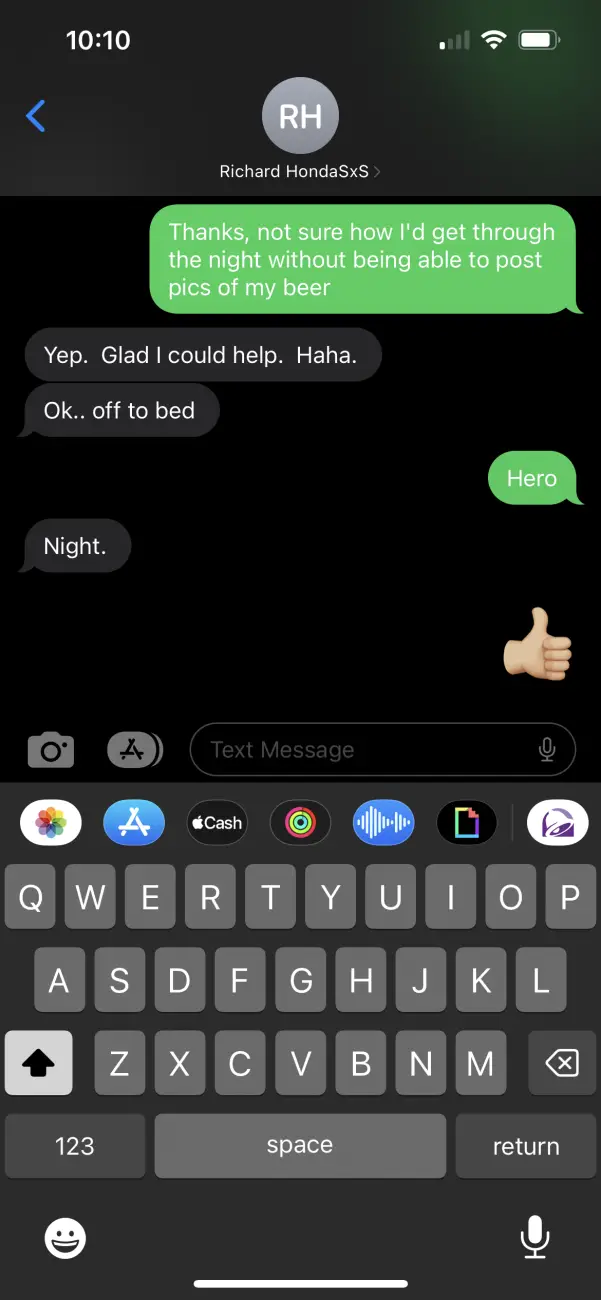Tap the return key
Screen dimensions: 601x1300
(x=526, y=1146)
